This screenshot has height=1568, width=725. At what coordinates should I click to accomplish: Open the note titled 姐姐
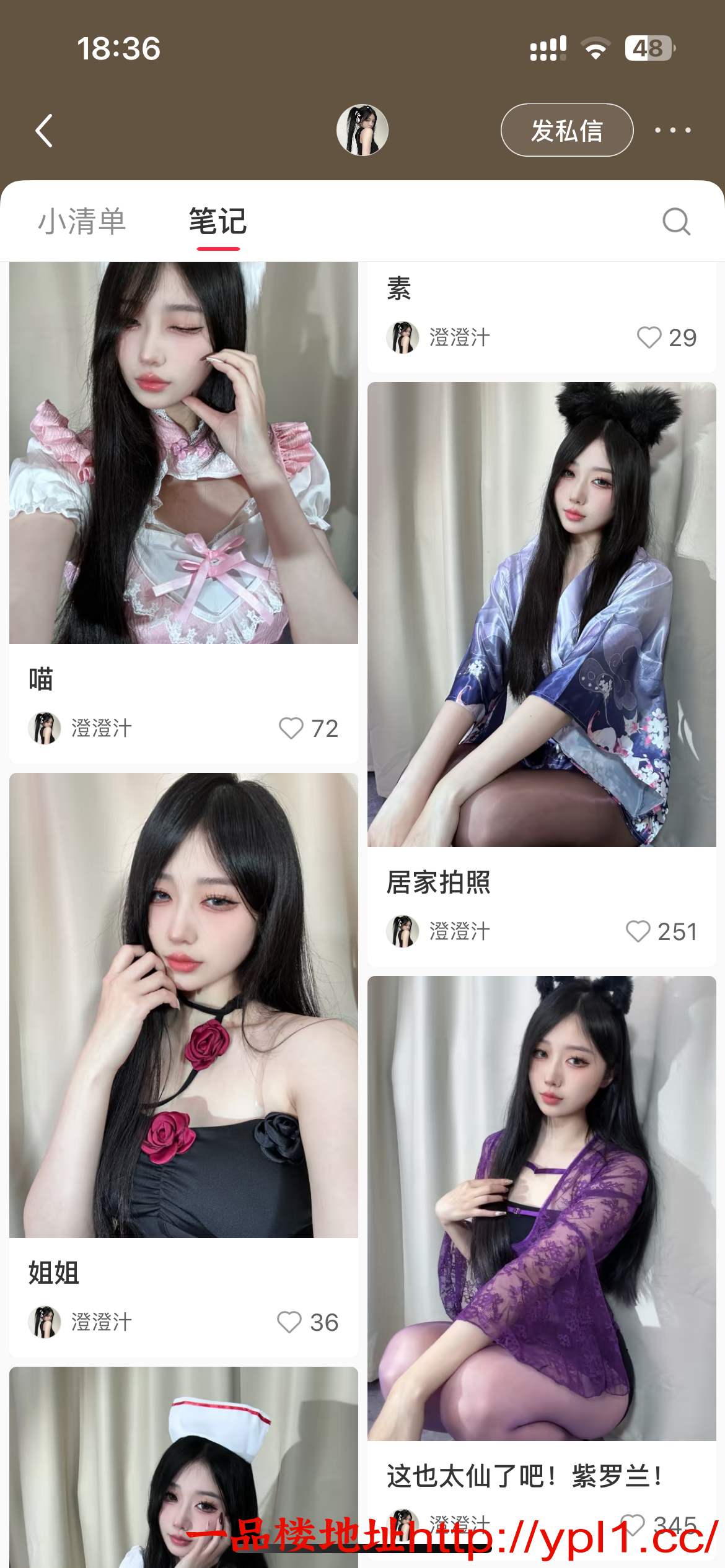tap(183, 1003)
